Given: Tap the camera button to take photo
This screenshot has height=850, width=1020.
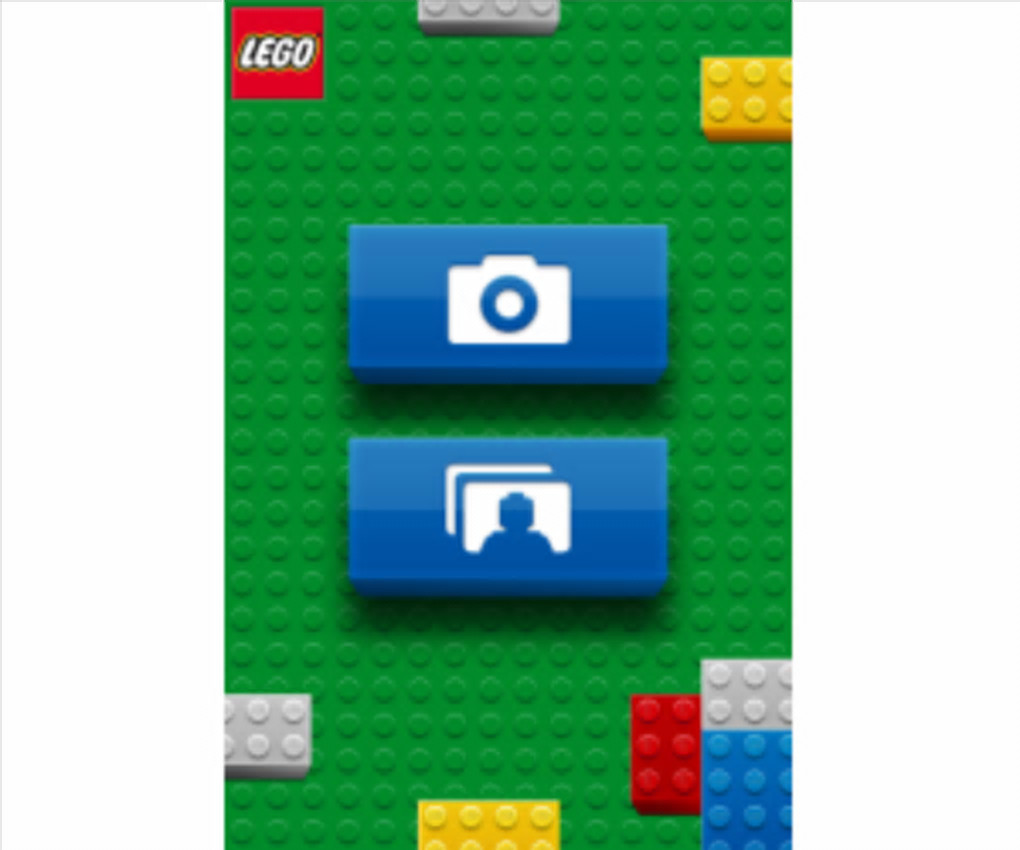Looking at the screenshot, I should [x=508, y=302].
